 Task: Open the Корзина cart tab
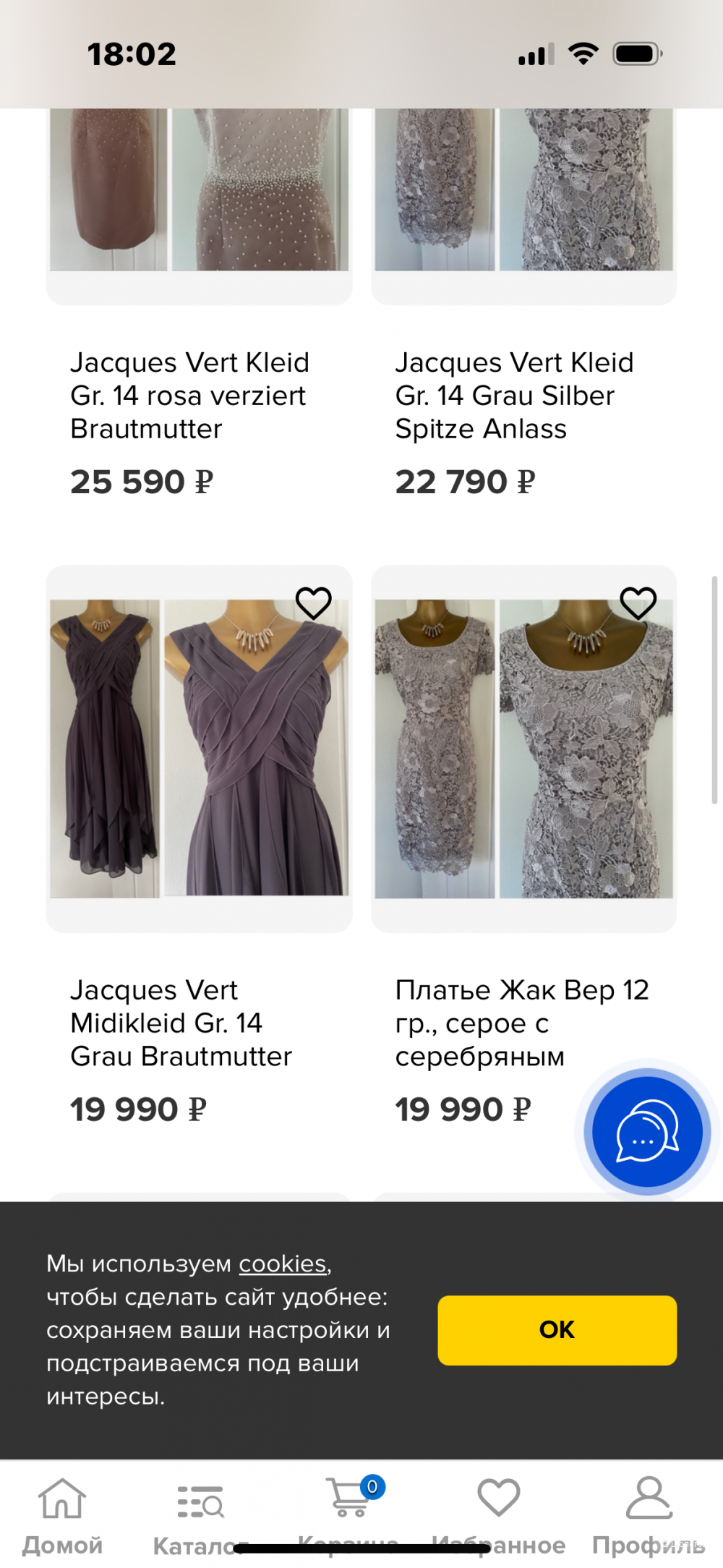[x=350, y=1514]
